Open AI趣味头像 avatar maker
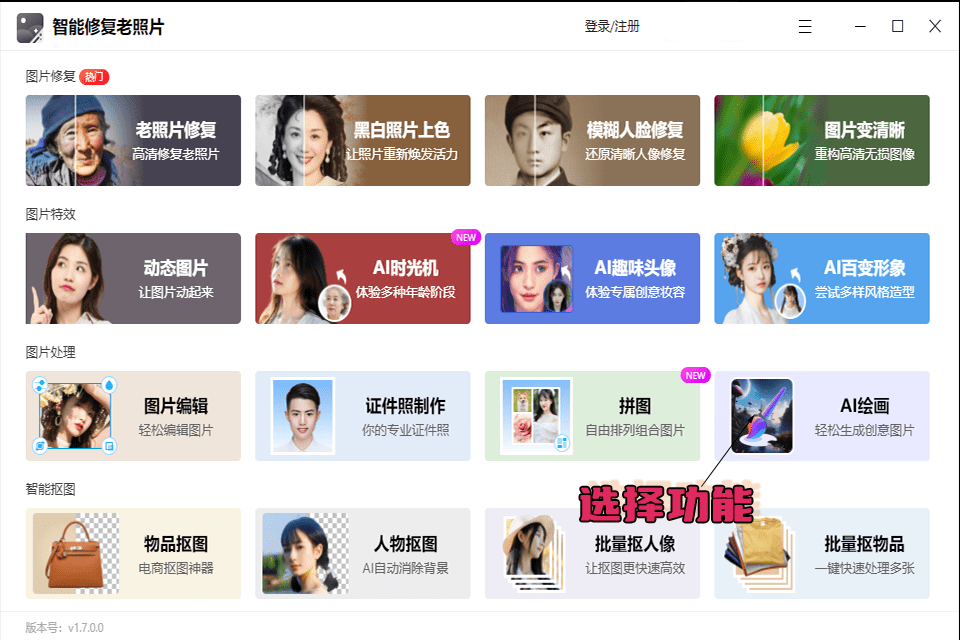 coord(592,279)
